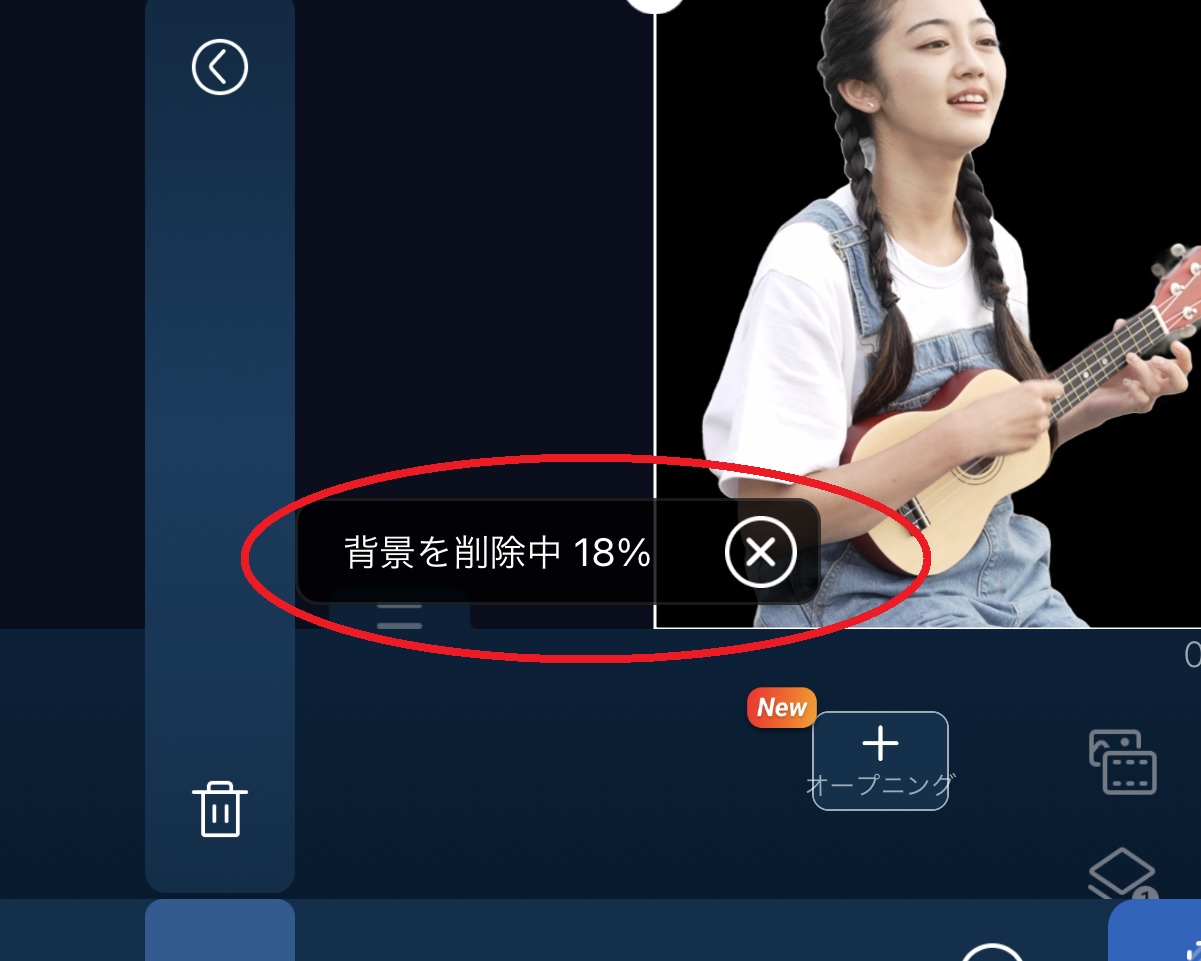Open the layers icon
The width and height of the screenshot is (1201, 961).
pyautogui.click(x=1122, y=875)
